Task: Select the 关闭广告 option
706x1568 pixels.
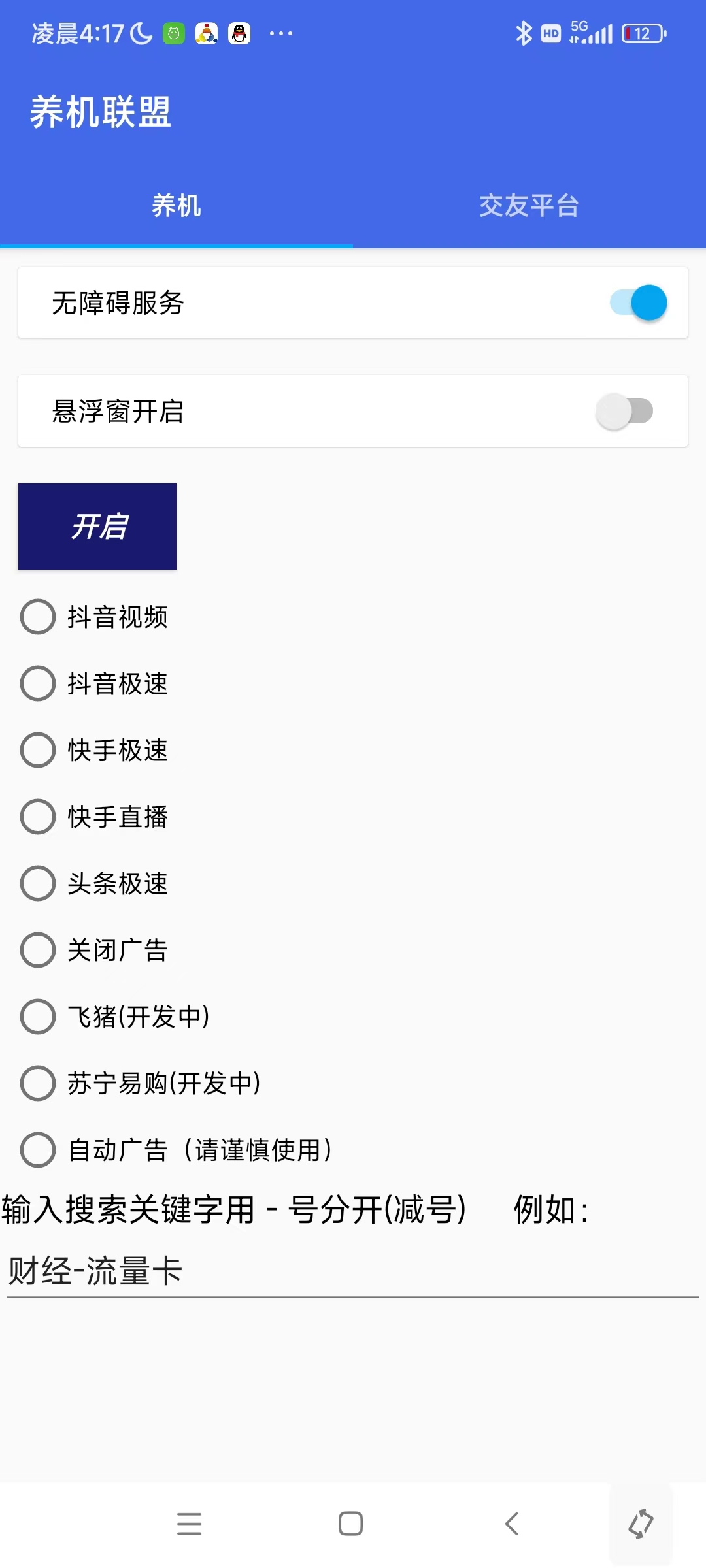Action: coord(37,951)
